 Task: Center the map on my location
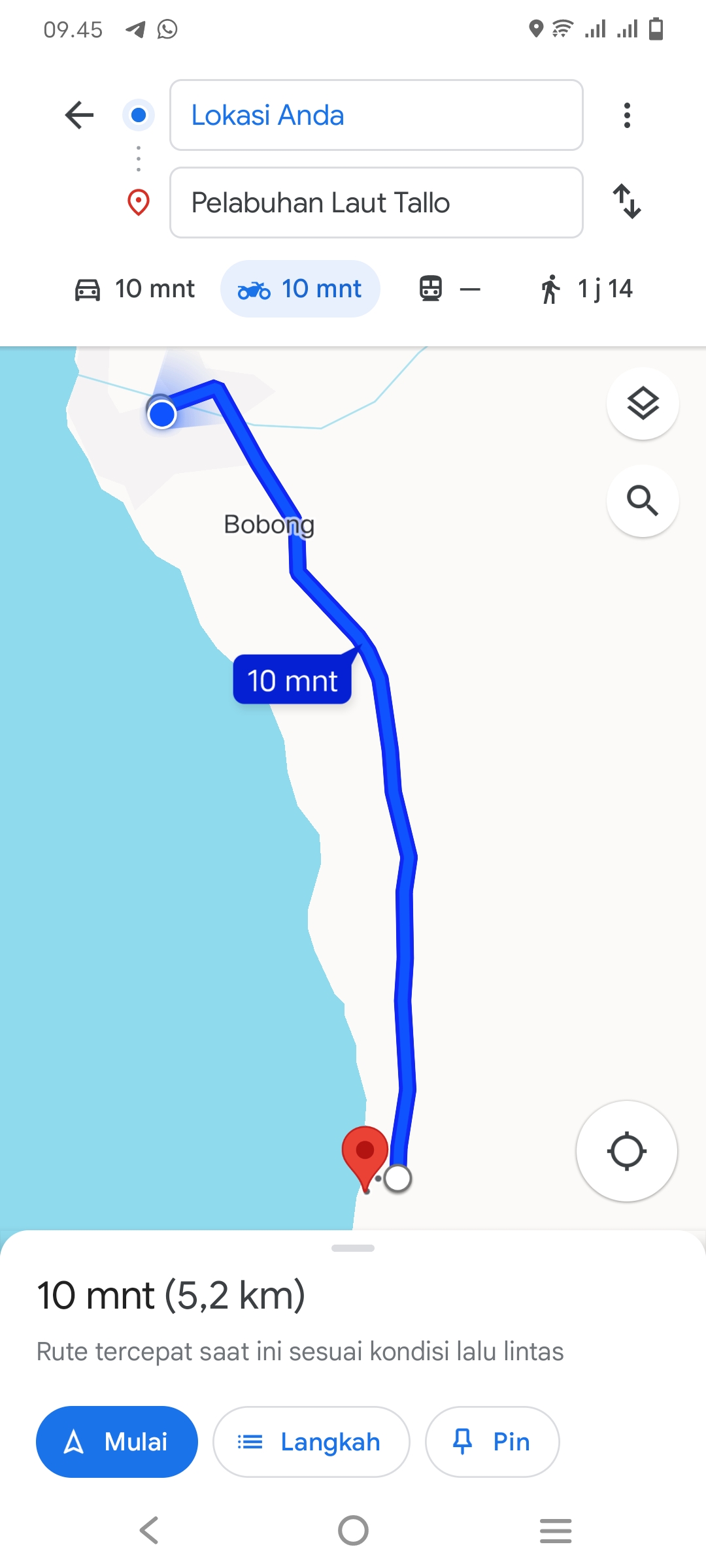pos(626,1151)
